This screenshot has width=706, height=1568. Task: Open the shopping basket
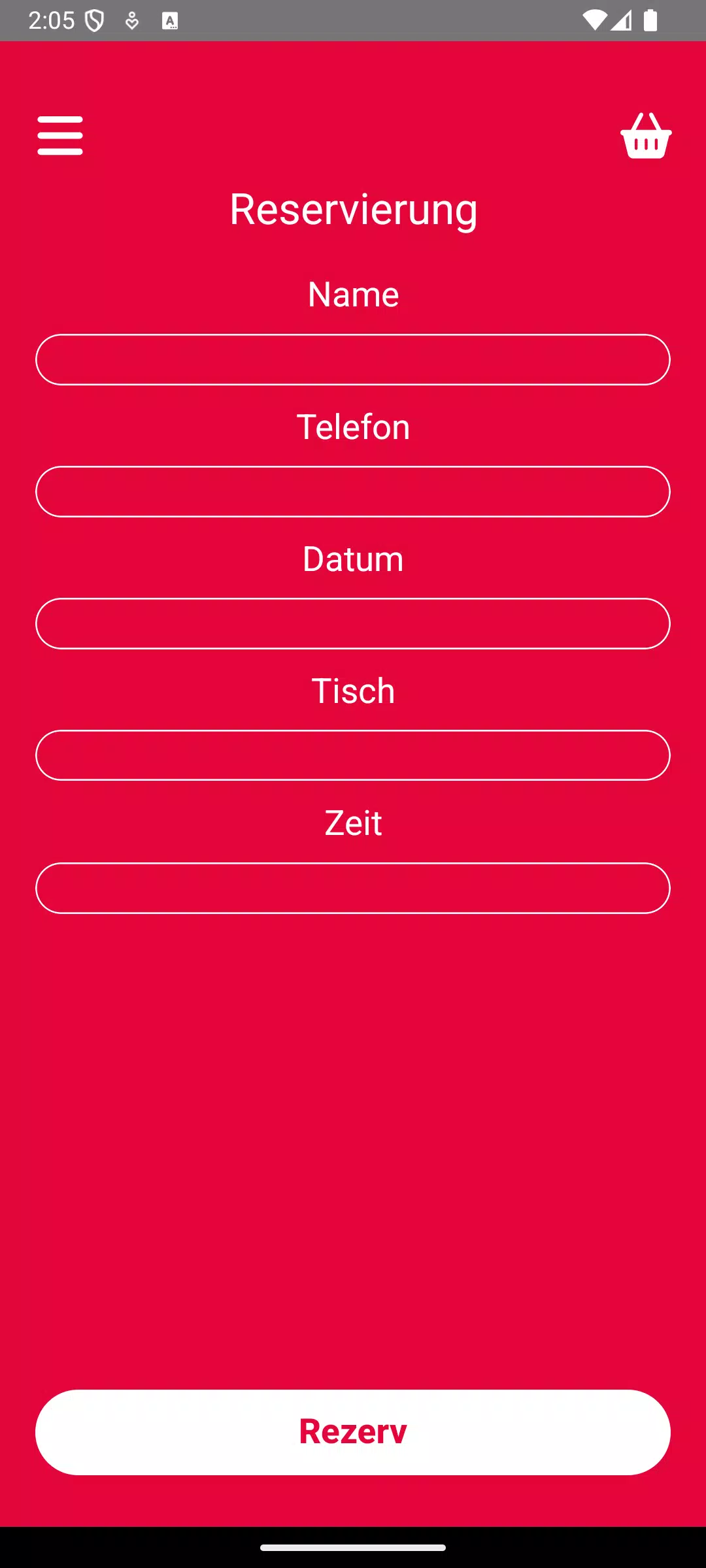[646, 136]
